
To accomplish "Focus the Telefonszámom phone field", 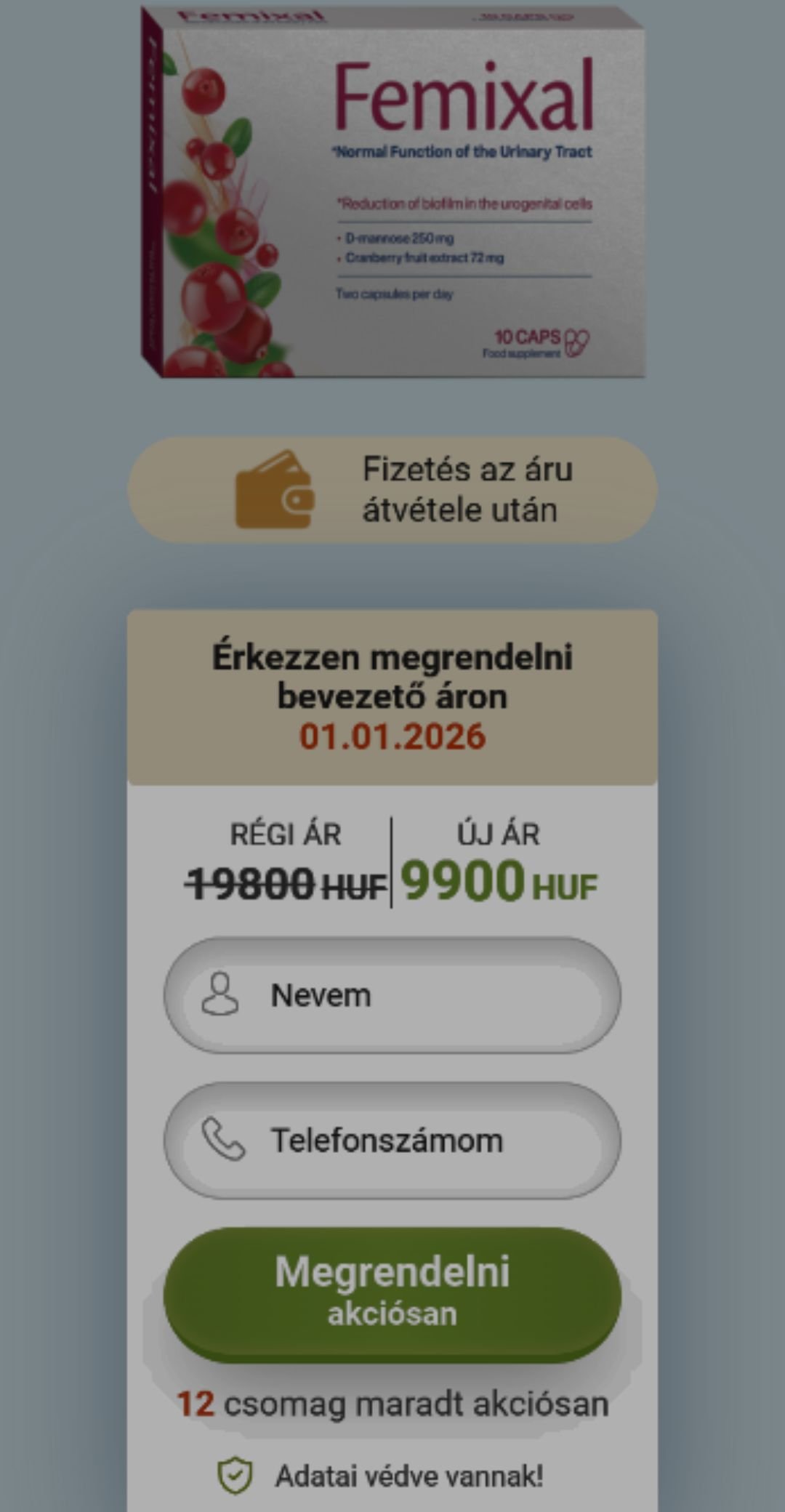I will tap(392, 1140).
